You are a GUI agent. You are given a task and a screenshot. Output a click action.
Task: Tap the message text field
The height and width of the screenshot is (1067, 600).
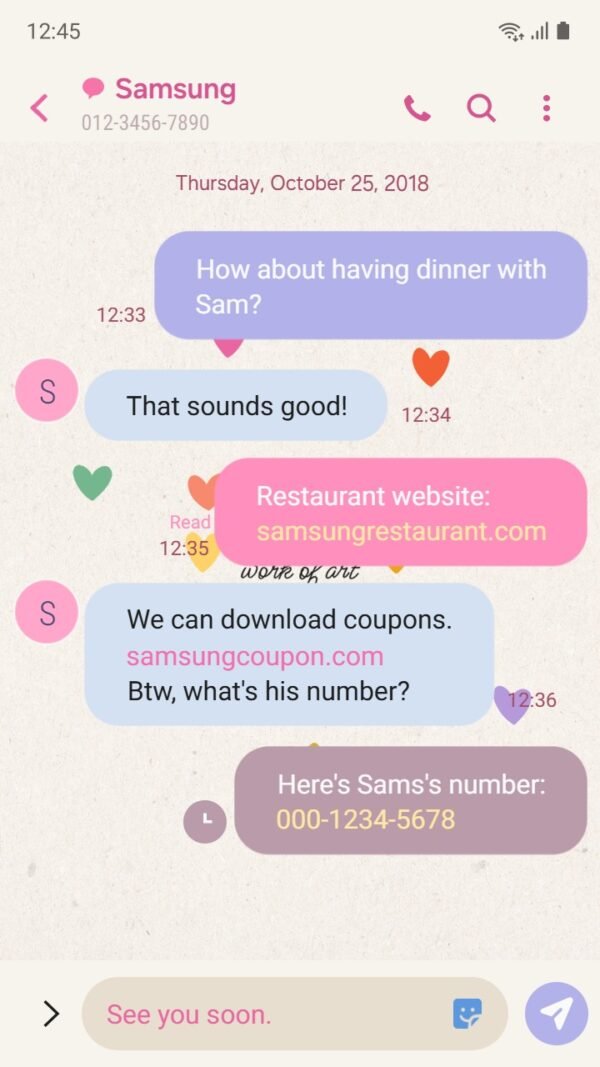[x=270, y=1014]
